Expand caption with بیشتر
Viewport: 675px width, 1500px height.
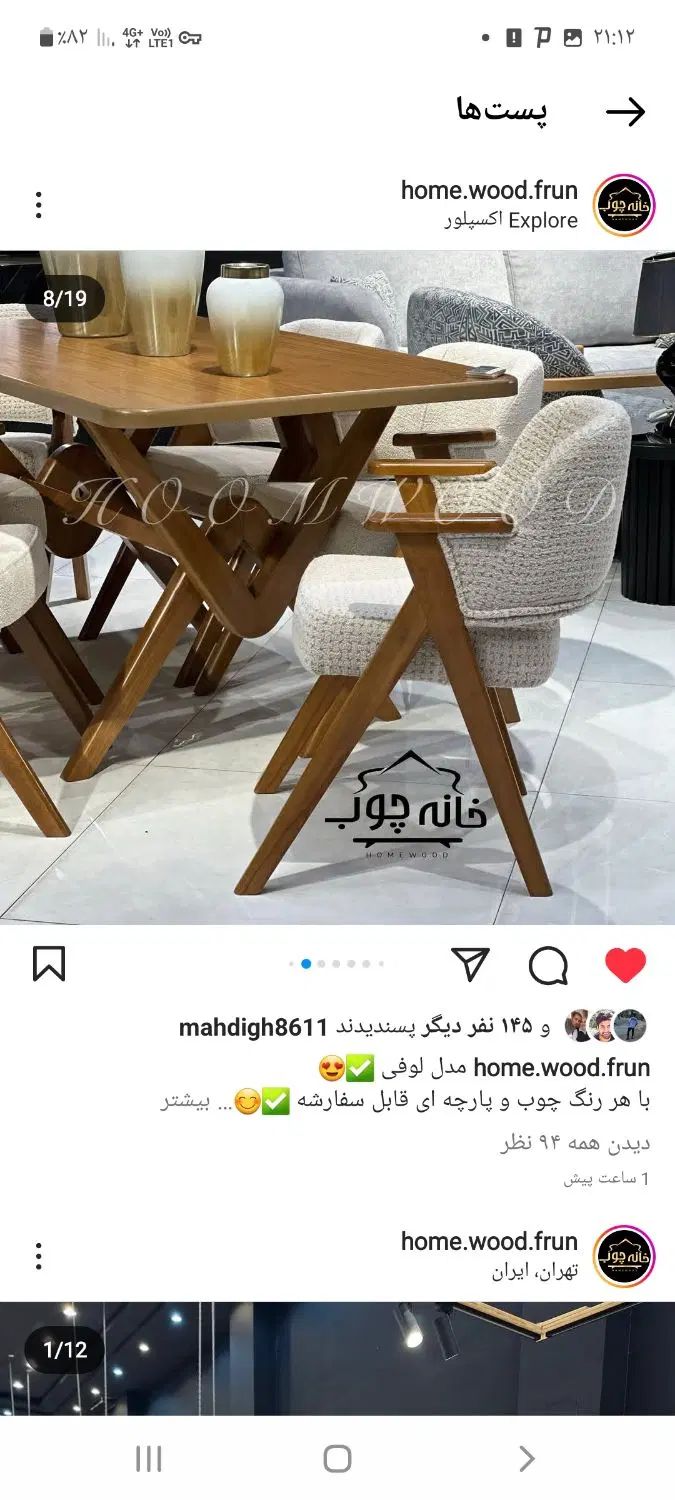[186, 1103]
